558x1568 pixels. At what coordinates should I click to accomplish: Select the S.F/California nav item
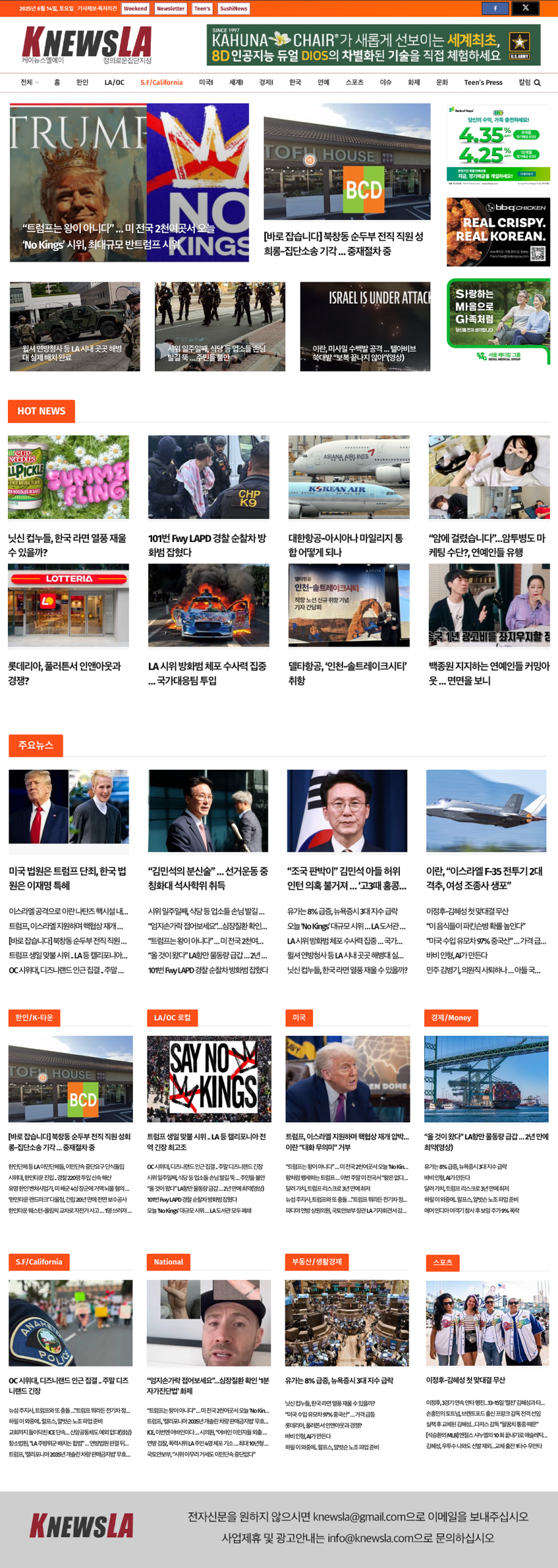click(161, 82)
